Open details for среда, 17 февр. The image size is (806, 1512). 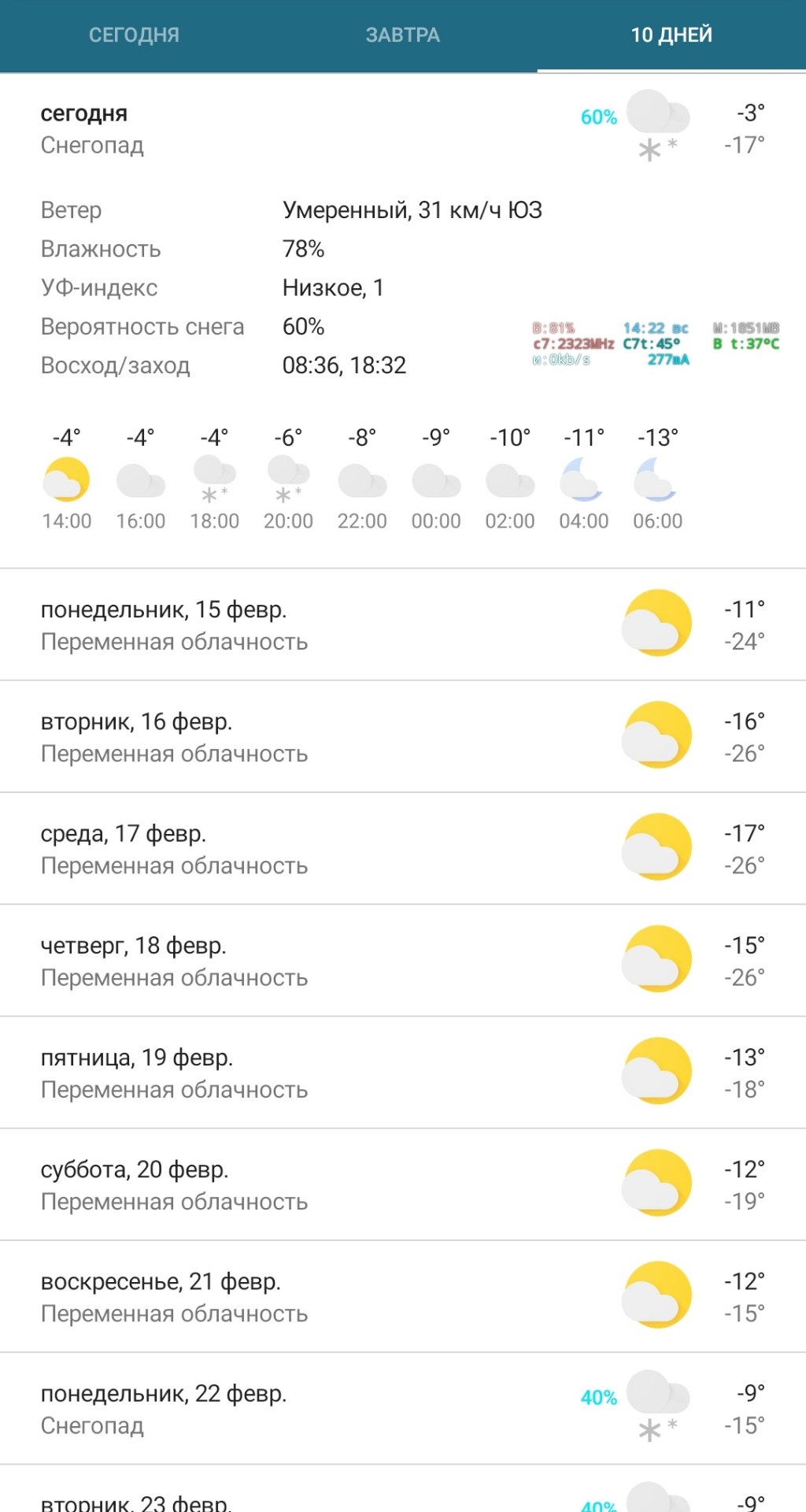click(315, 848)
